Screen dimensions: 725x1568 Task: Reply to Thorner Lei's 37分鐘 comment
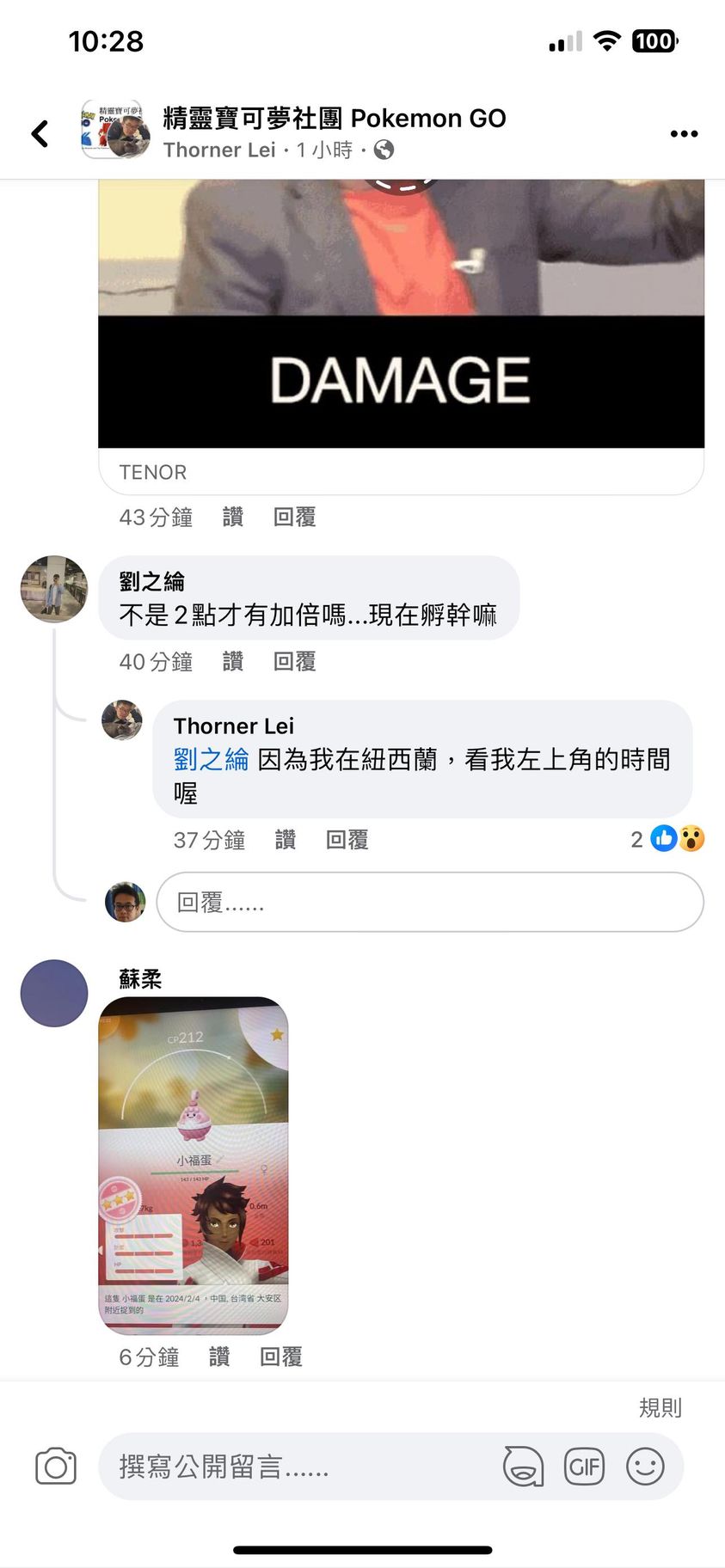tap(347, 840)
